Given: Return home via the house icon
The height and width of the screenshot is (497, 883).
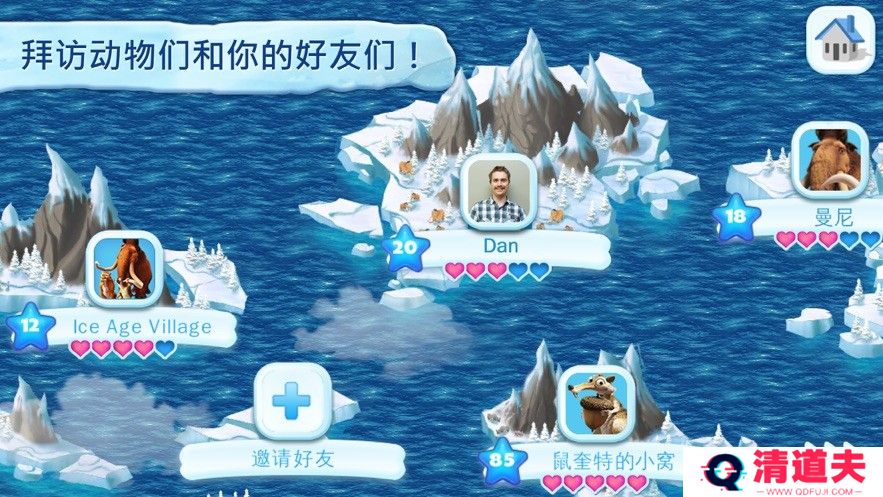Looking at the screenshot, I should pyautogui.click(x=840, y=40).
